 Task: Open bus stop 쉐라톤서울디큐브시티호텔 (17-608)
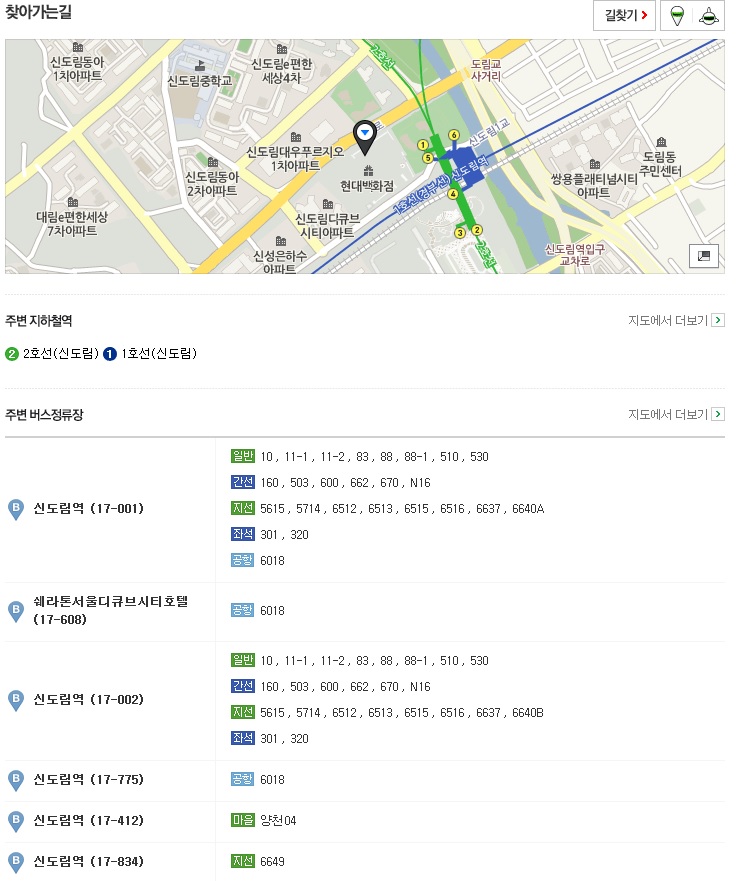[110, 610]
